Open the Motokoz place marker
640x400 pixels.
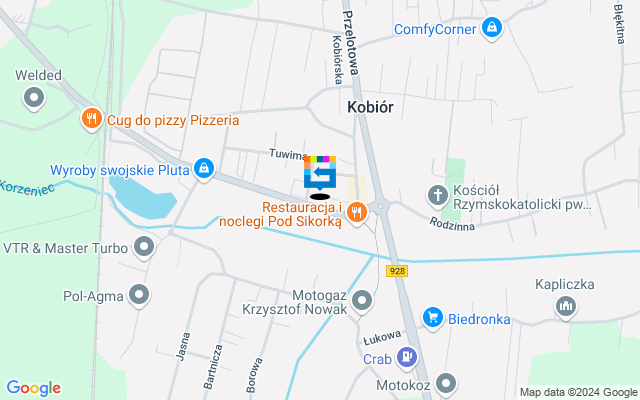pyautogui.click(x=446, y=383)
